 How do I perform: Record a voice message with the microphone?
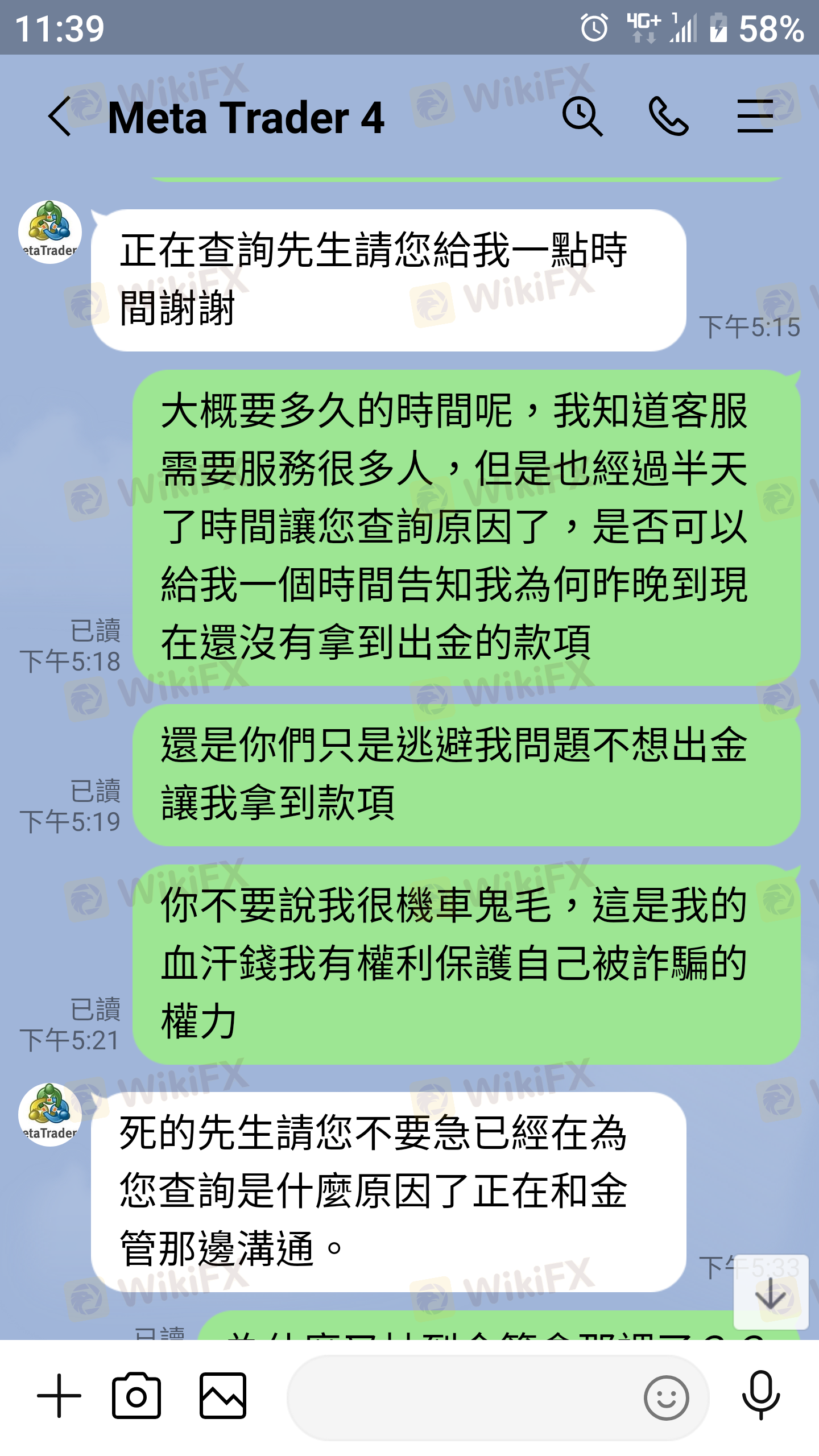pos(761,1396)
